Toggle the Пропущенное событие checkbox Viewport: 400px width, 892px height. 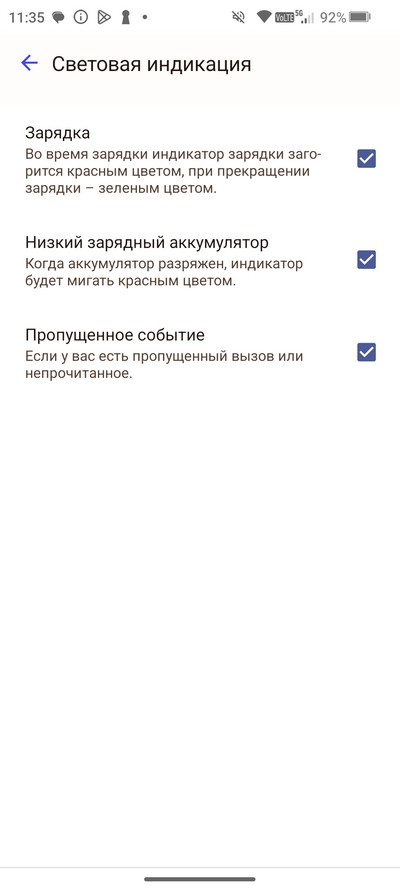click(x=366, y=353)
